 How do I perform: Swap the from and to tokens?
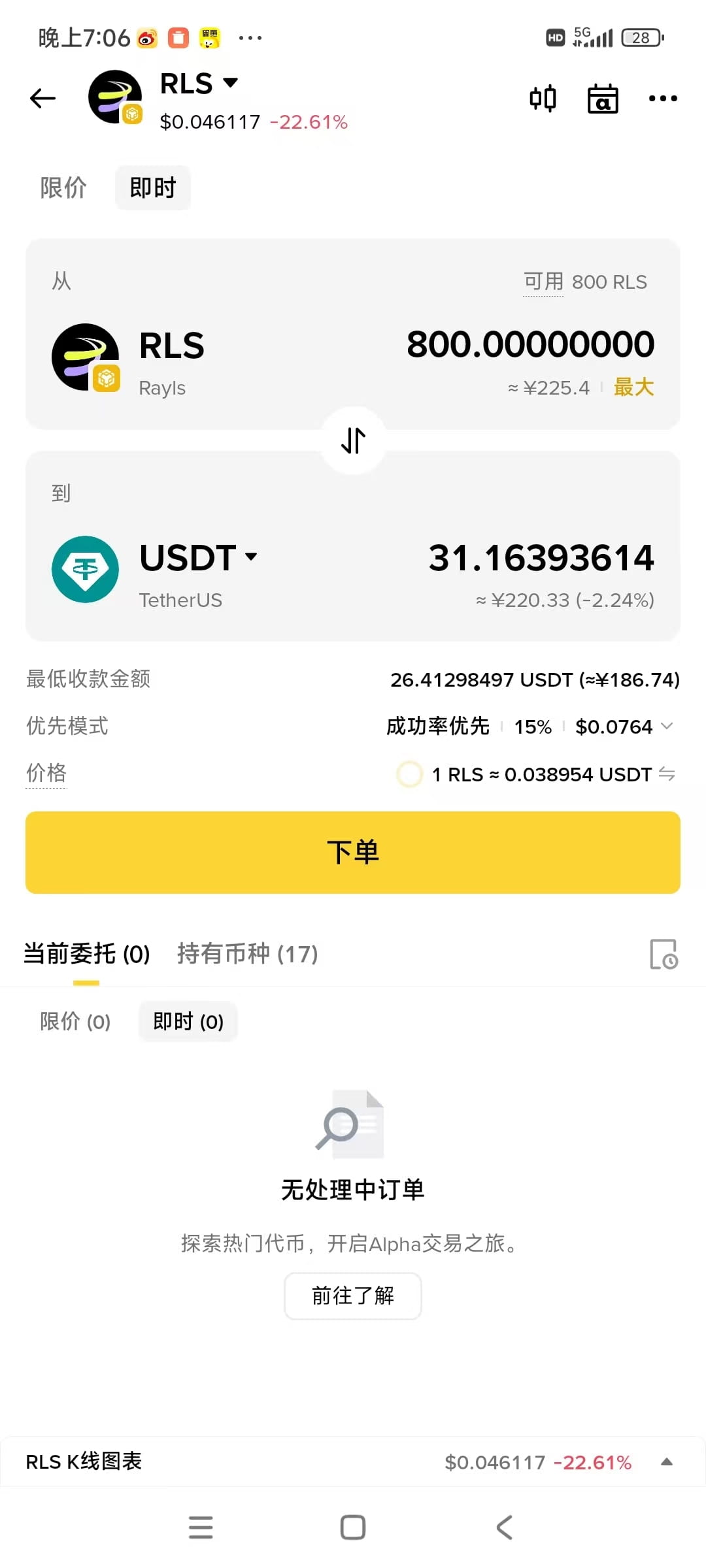(353, 440)
